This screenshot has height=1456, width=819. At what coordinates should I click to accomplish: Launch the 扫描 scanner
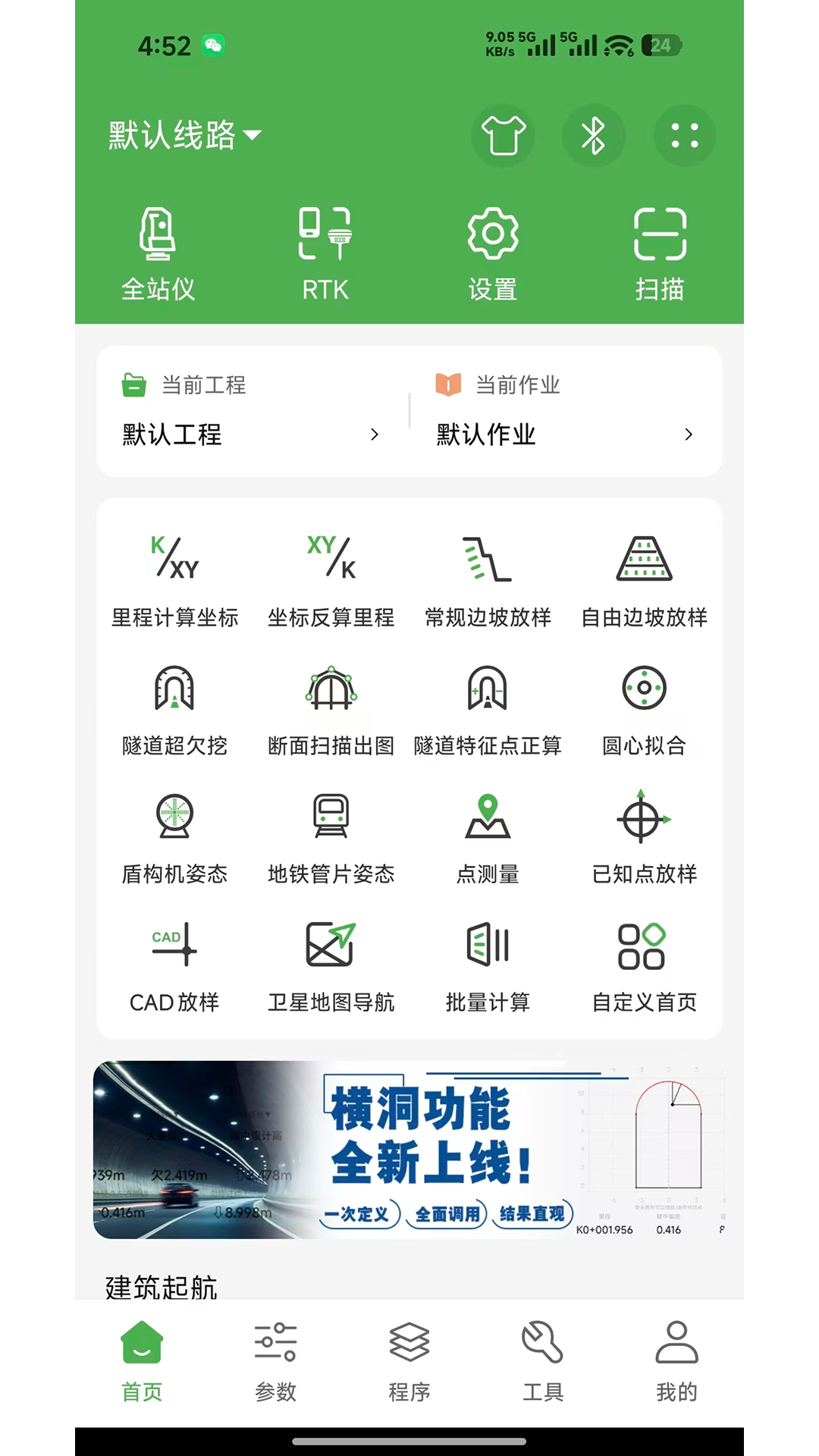pos(660,255)
